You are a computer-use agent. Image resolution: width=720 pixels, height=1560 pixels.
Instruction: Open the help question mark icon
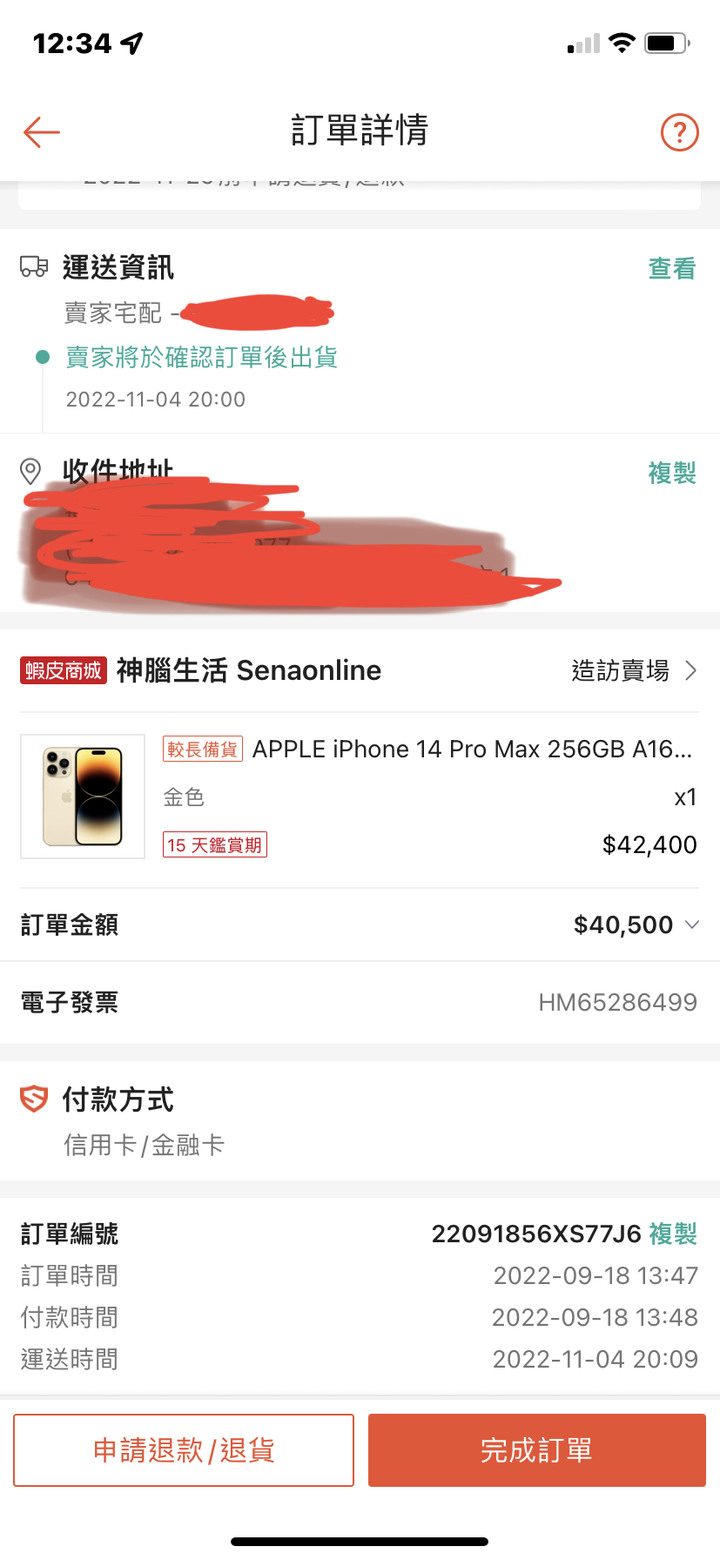click(x=679, y=132)
